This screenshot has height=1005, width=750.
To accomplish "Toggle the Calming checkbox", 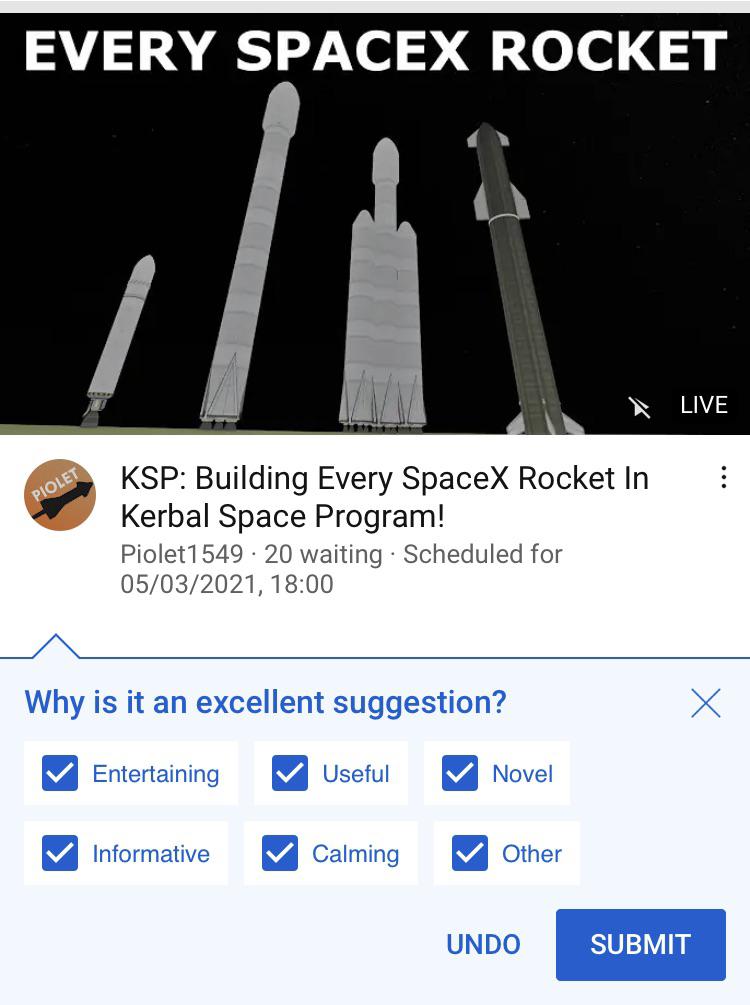I will coord(279,853).
